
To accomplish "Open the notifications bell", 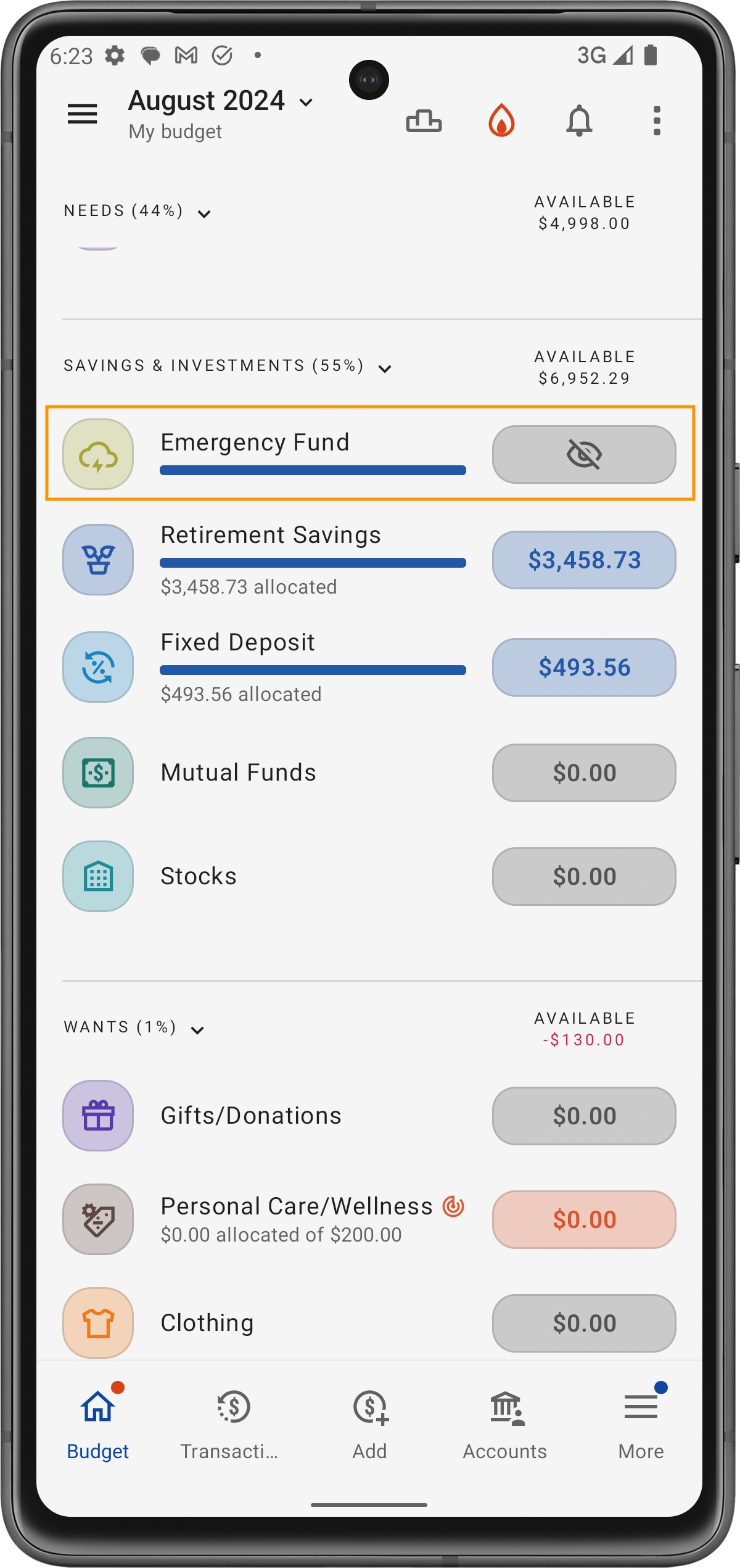I will [579, 120].
